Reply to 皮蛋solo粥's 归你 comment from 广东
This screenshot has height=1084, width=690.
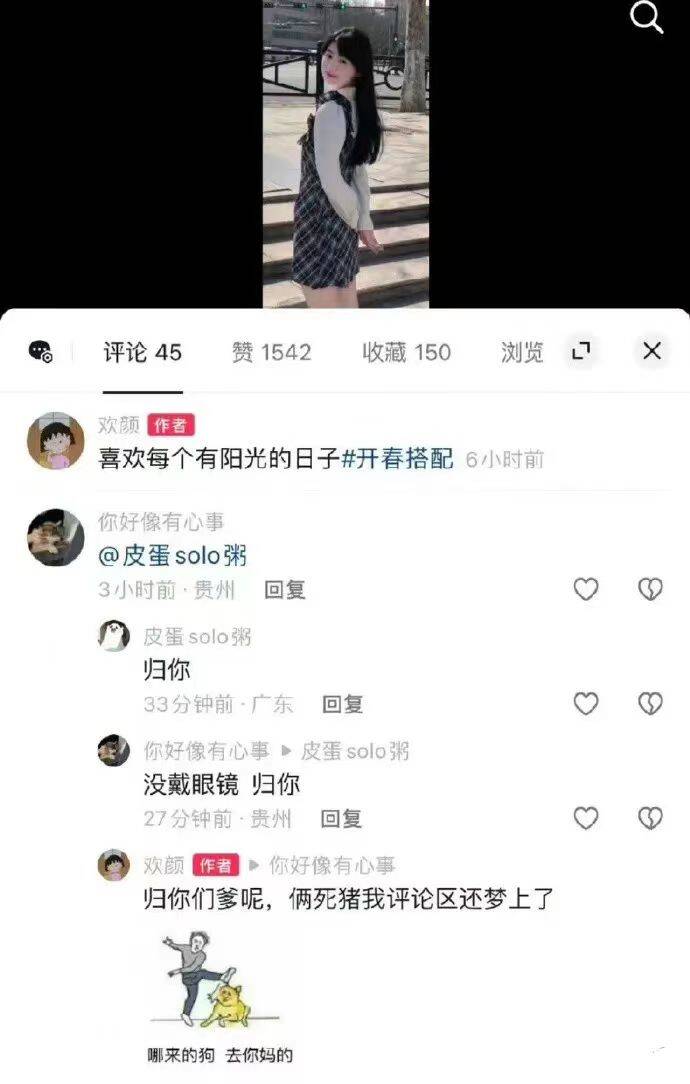tap(342, 704)
